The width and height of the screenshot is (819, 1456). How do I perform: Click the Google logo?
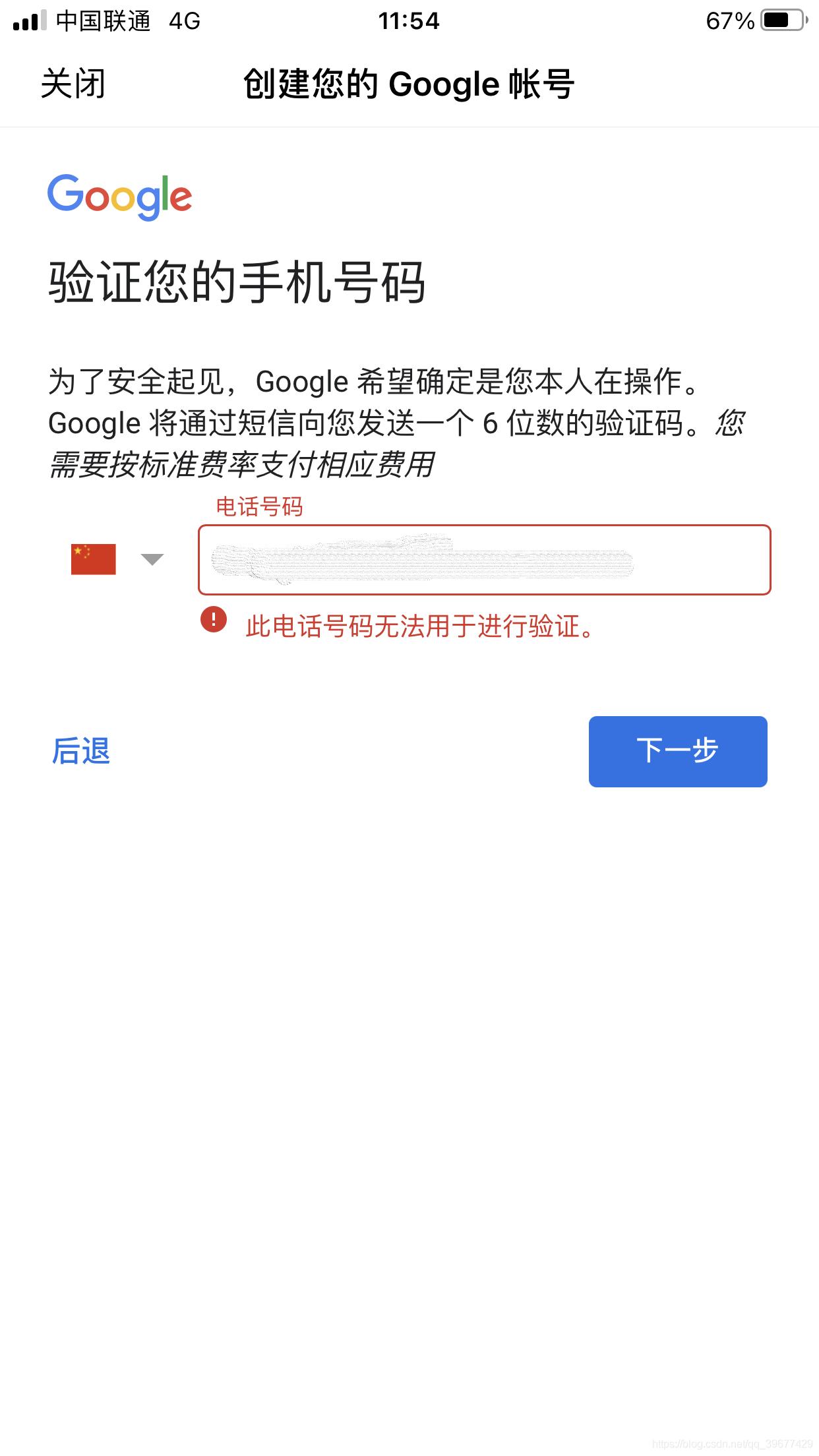(x=119, y=196)
